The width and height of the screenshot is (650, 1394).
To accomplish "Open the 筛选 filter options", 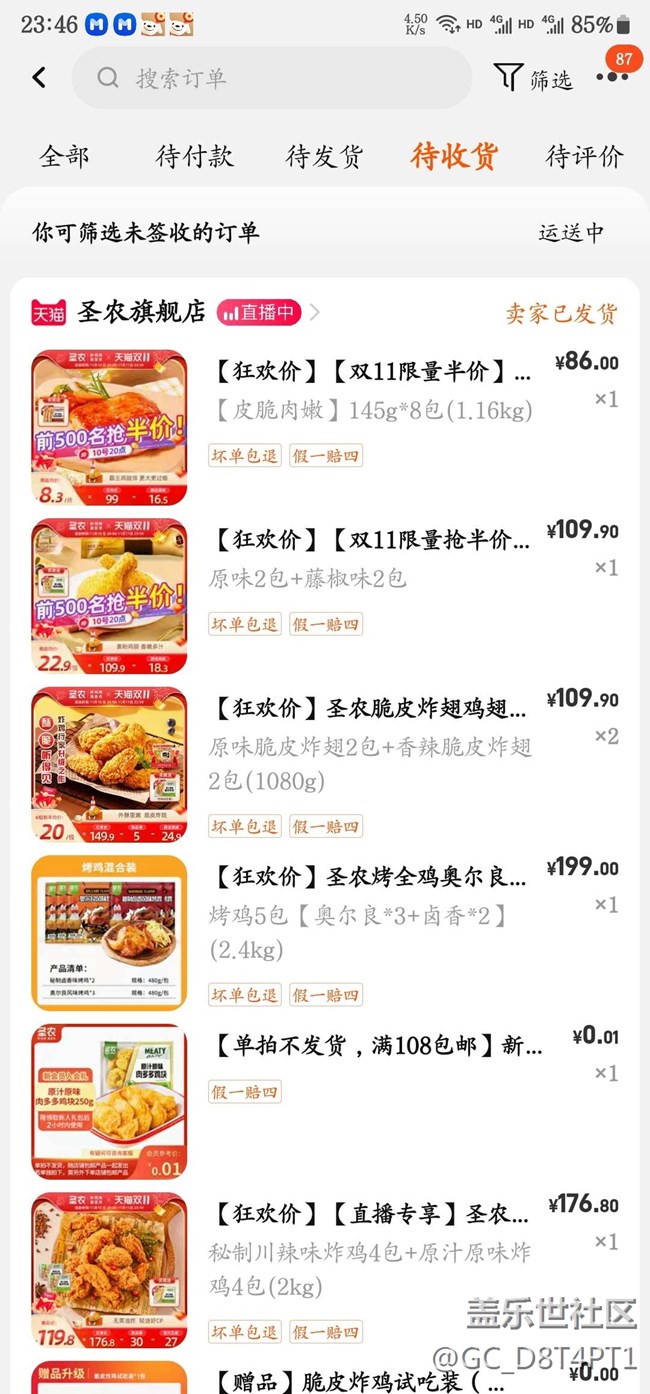I will tap(533, 77).
